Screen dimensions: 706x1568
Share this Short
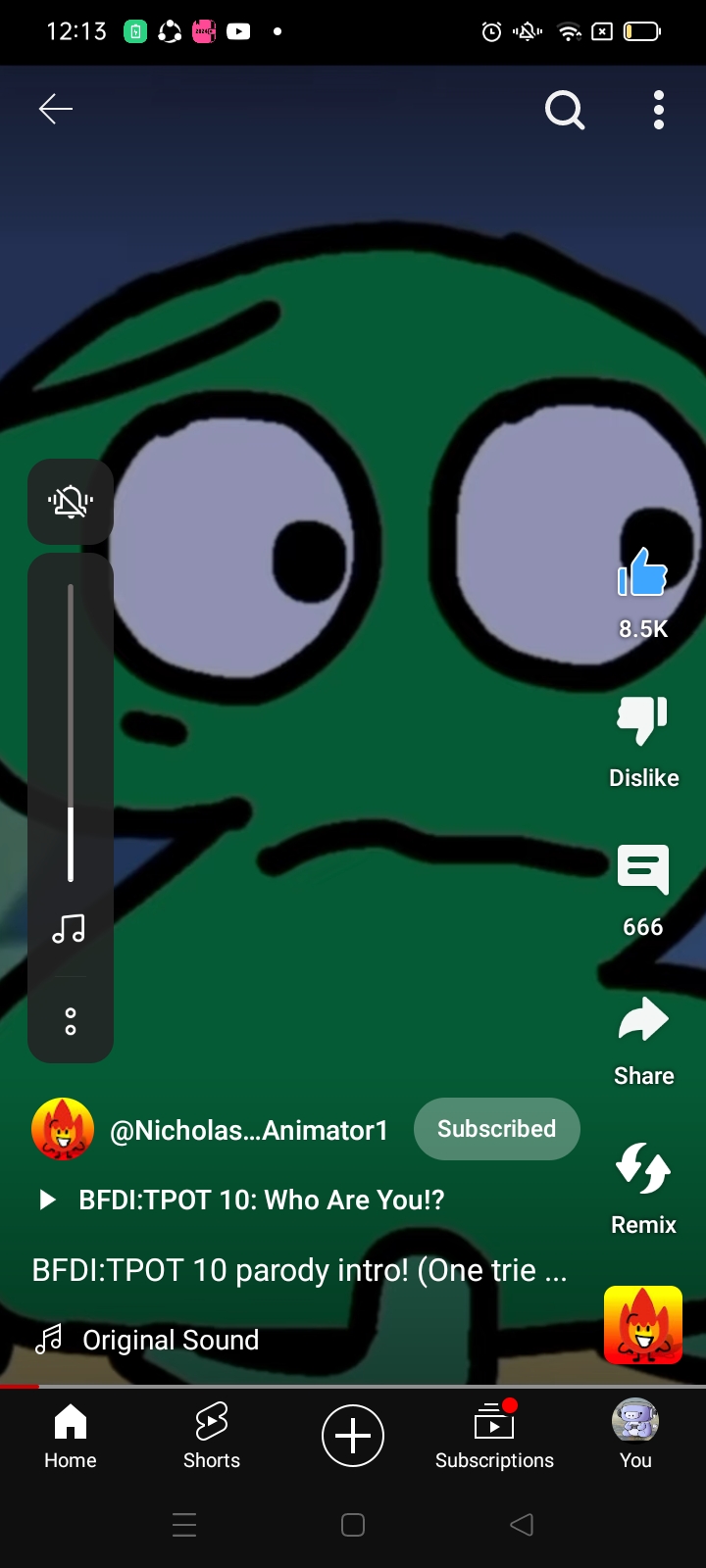pos(643,1021)
